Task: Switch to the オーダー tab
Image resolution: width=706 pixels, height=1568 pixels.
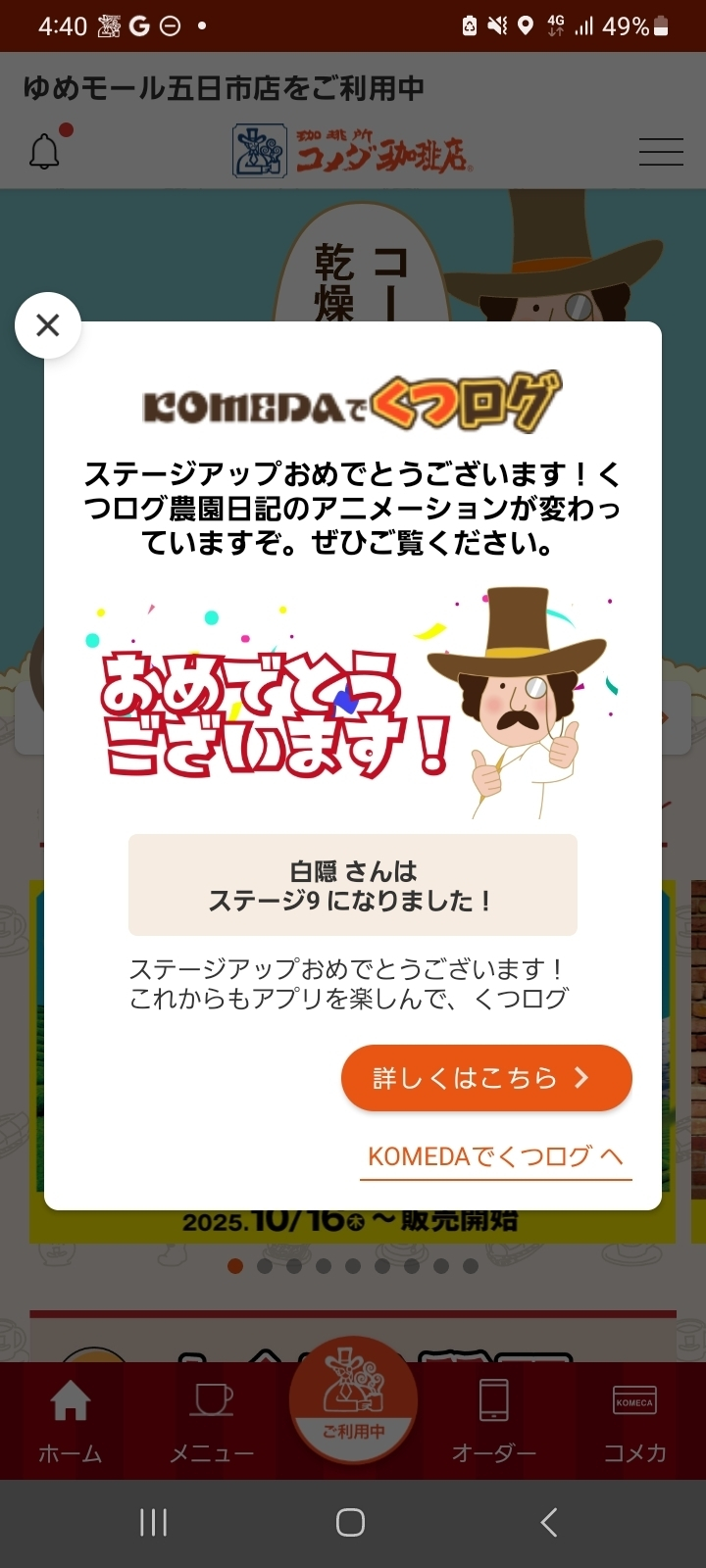Action: 493,1421
